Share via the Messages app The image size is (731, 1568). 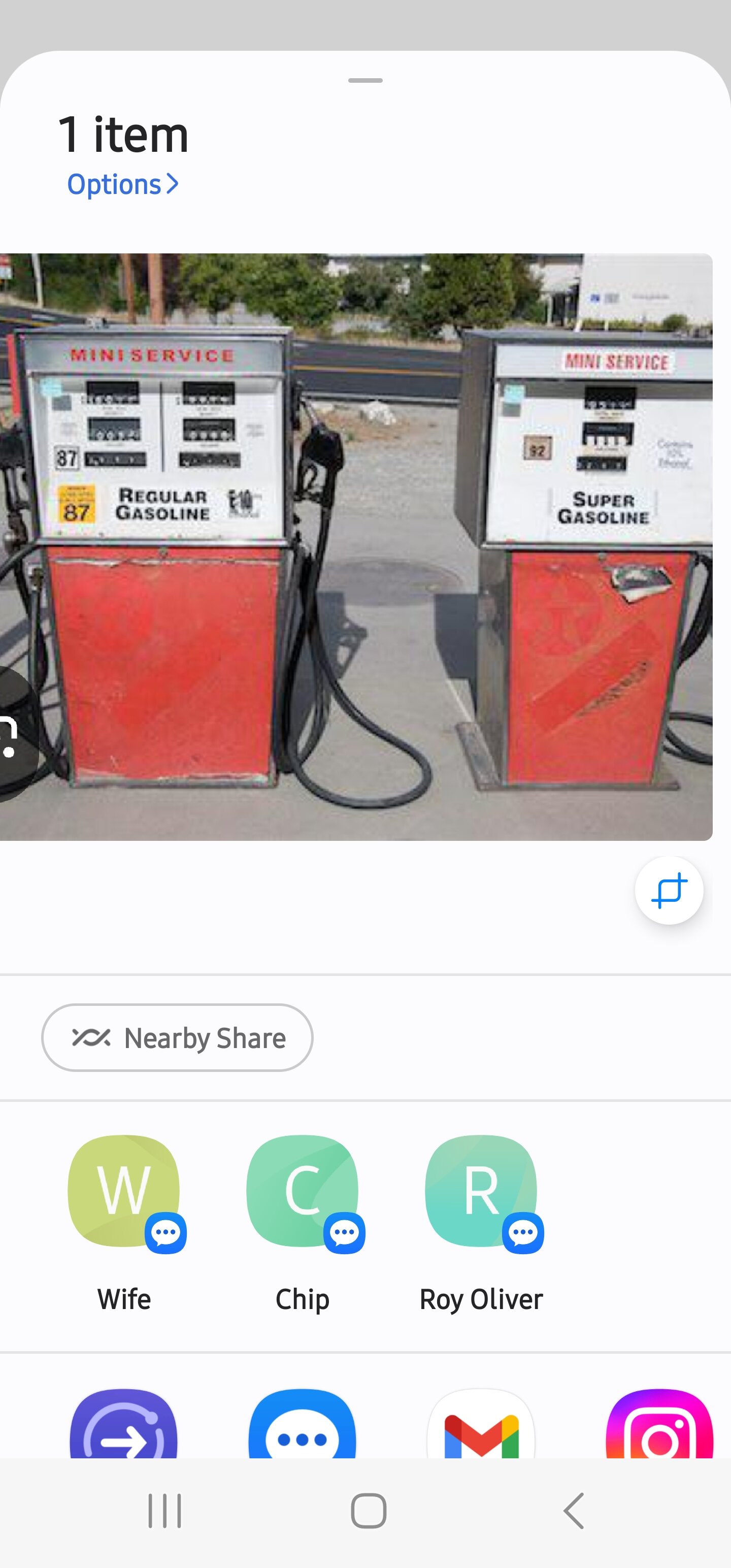(x=303, y=1424)
